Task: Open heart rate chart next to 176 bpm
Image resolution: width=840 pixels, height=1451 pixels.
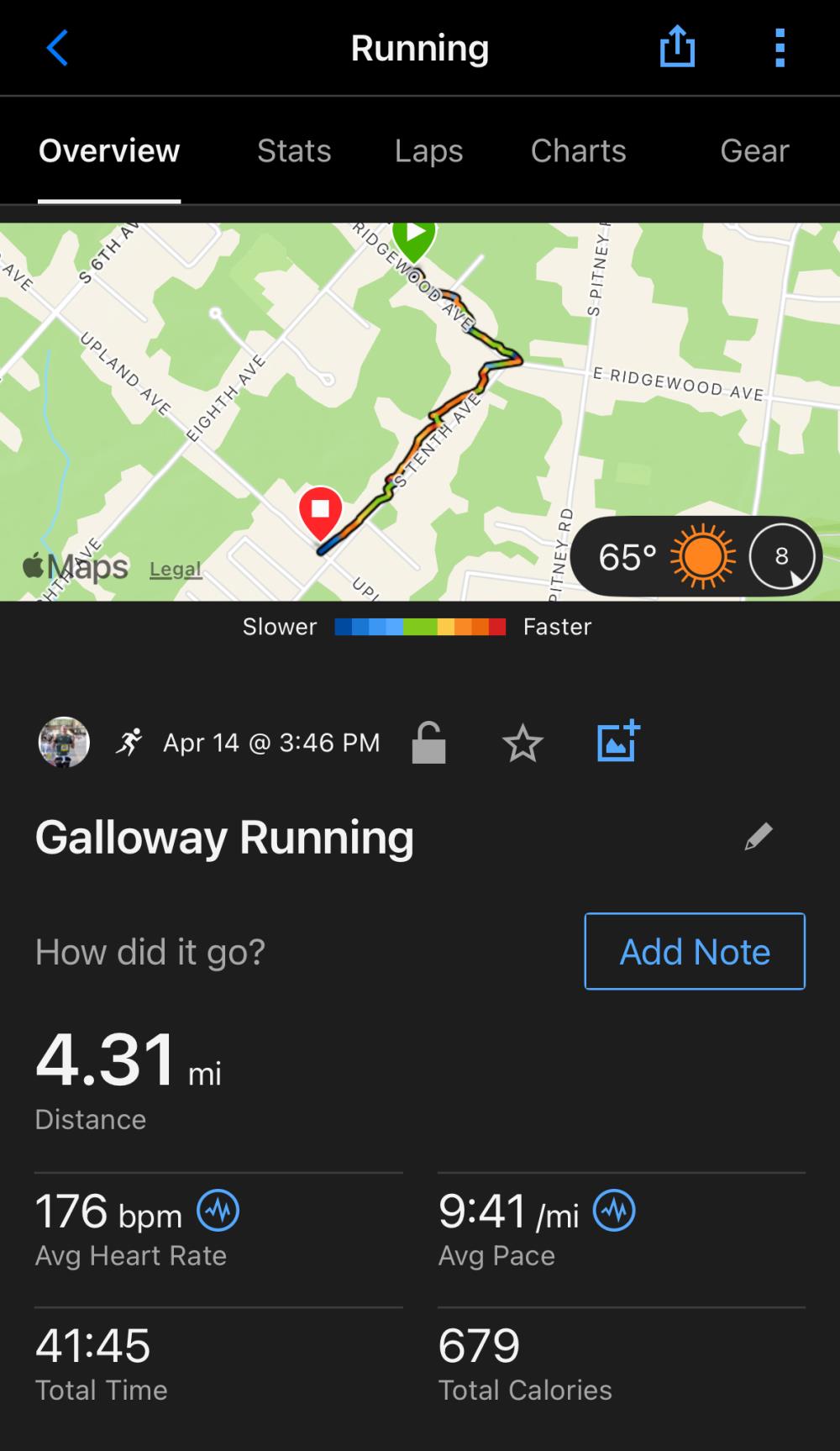Action: (x=218, y=1212)
